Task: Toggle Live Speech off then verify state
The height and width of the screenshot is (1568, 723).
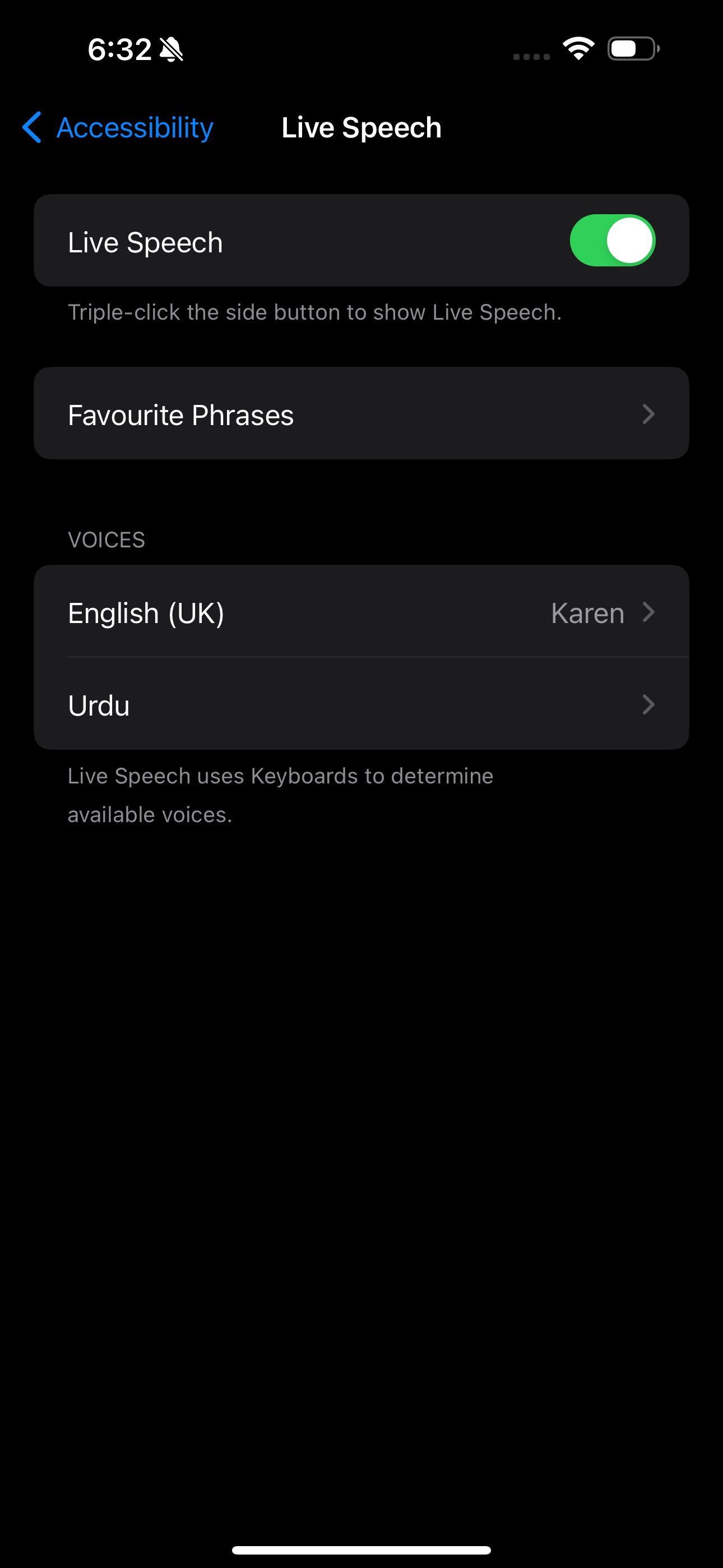Action: pos(612,240)
